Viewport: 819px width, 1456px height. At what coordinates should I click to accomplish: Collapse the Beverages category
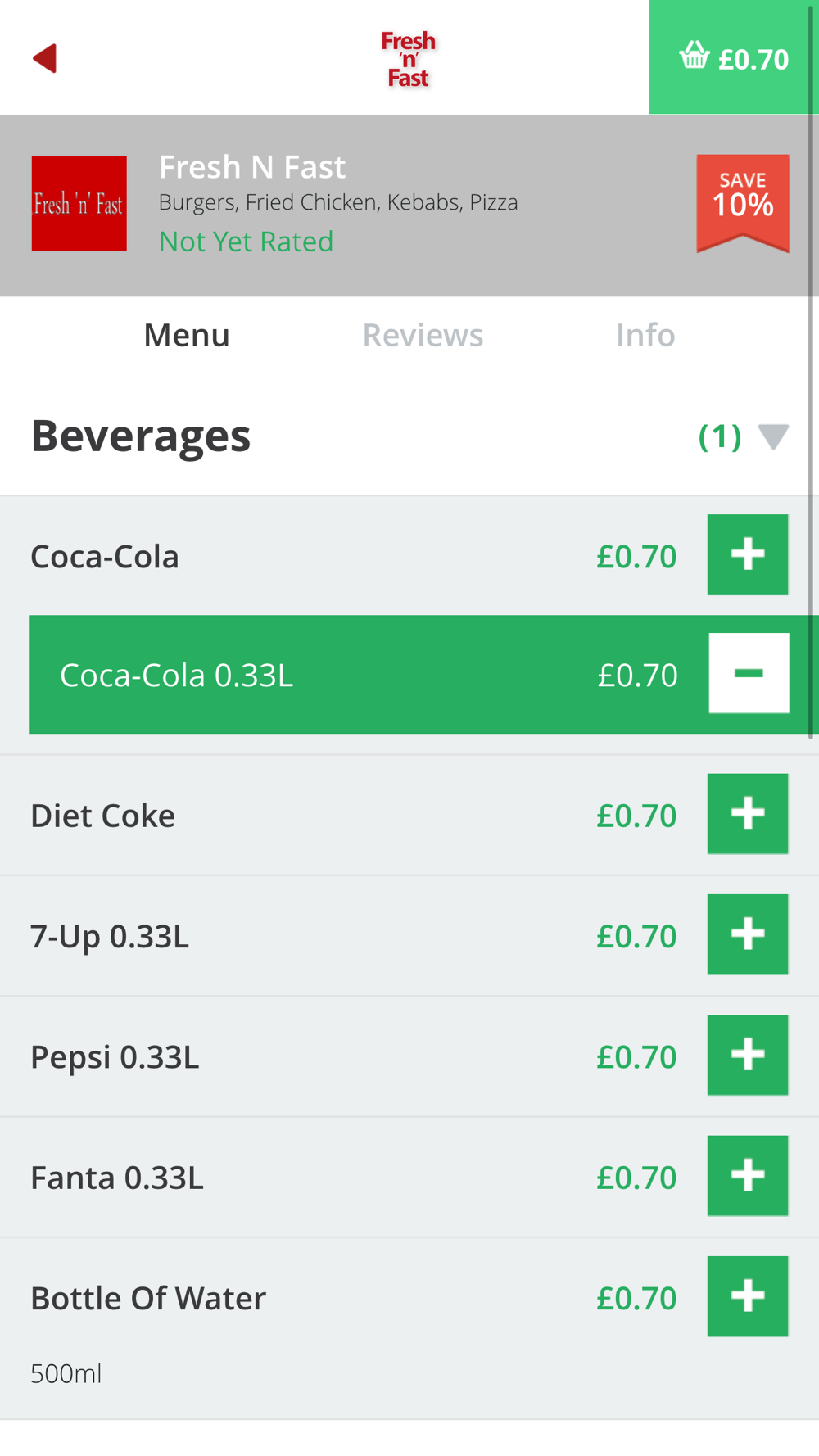[x=773, y=436]
